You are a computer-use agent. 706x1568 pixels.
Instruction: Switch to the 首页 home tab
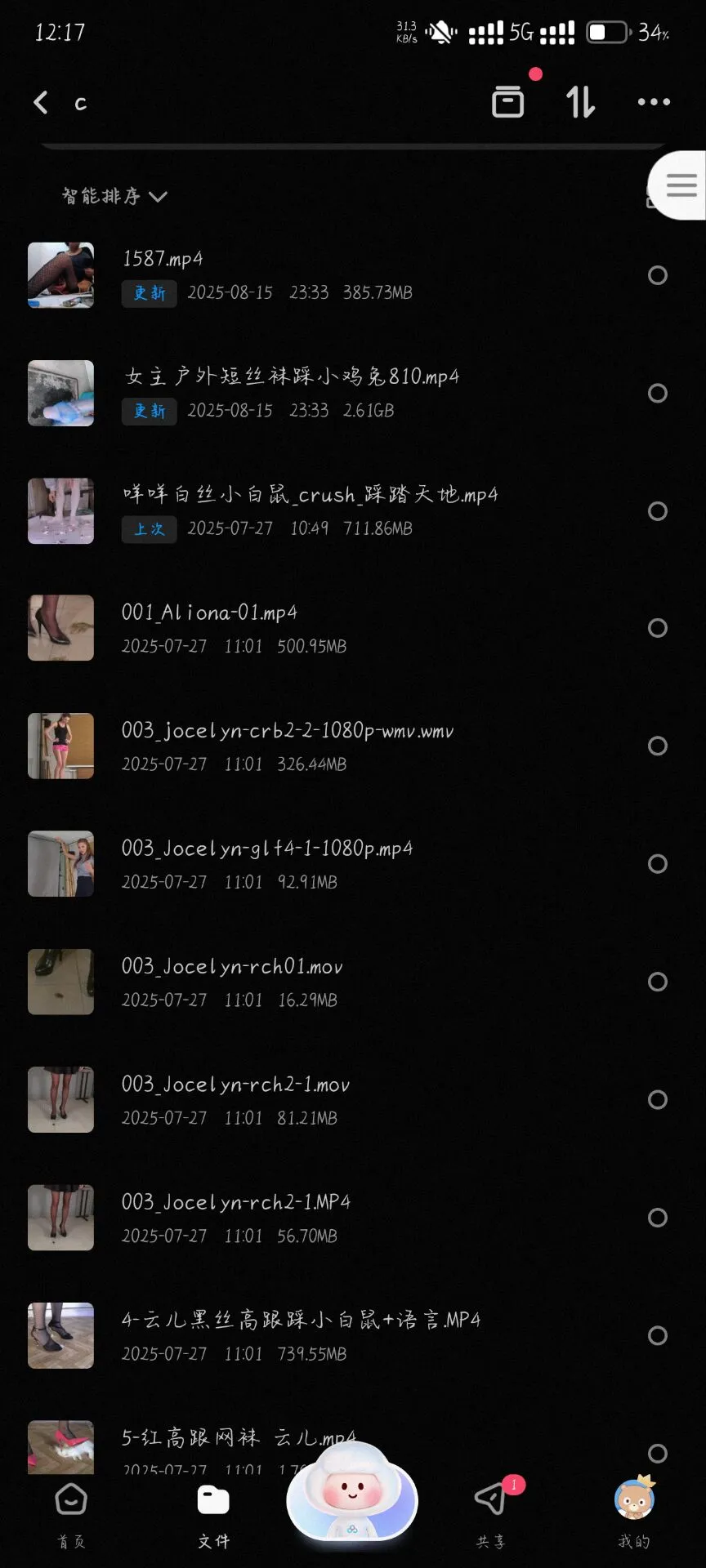(71, 1515)
